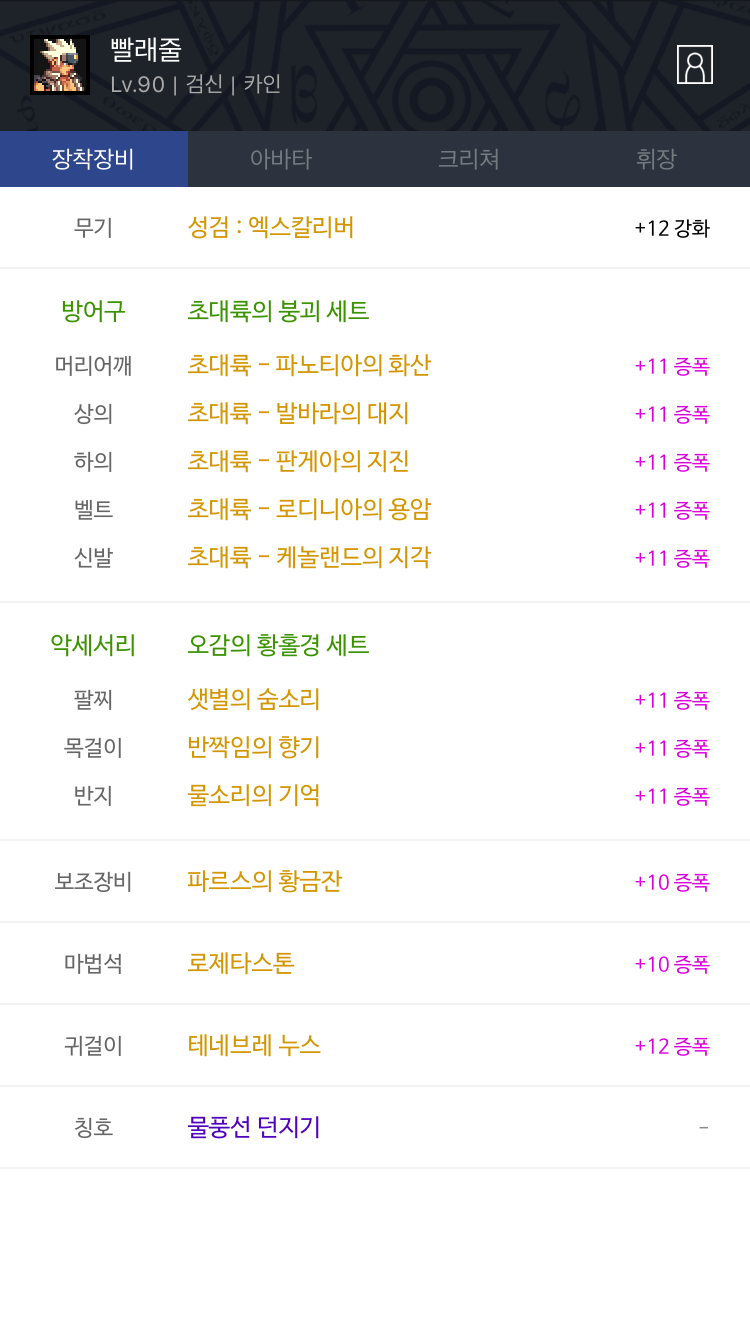The width and height of the screenshot is (750, 1334).
Task: Open ring 물소리의 기억
Action: pos(375,795)
